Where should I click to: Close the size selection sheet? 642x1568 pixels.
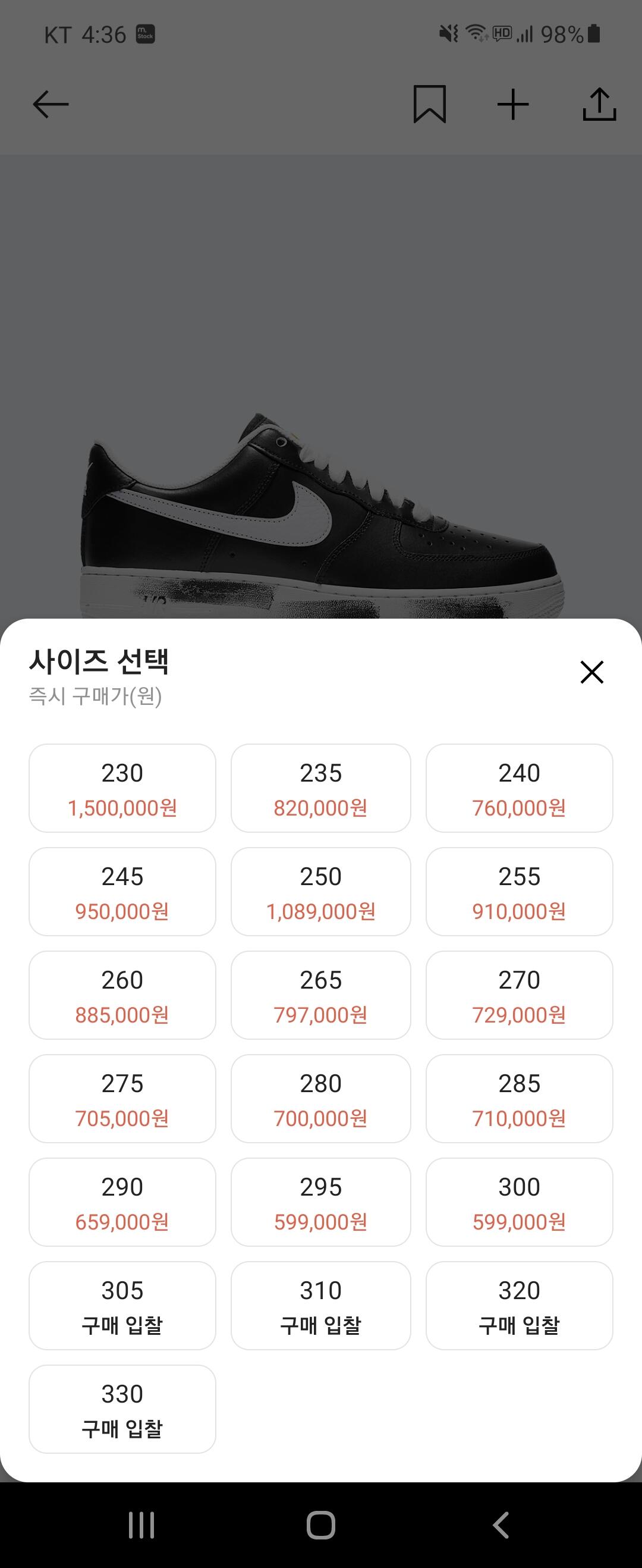pyautogui.click(x=591, y=672)
